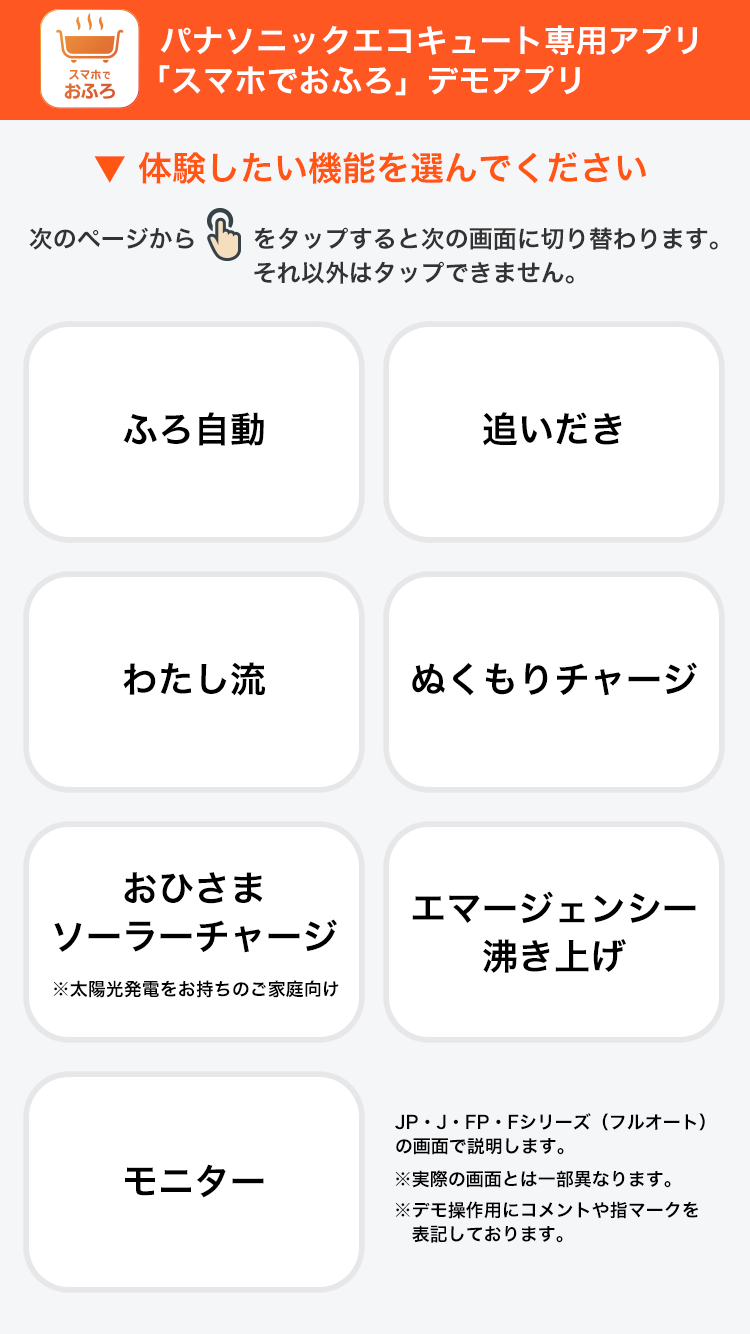Choose the わたし流 function
The height and width of the screenshot is (1334, 750).
tap(194, 682)
